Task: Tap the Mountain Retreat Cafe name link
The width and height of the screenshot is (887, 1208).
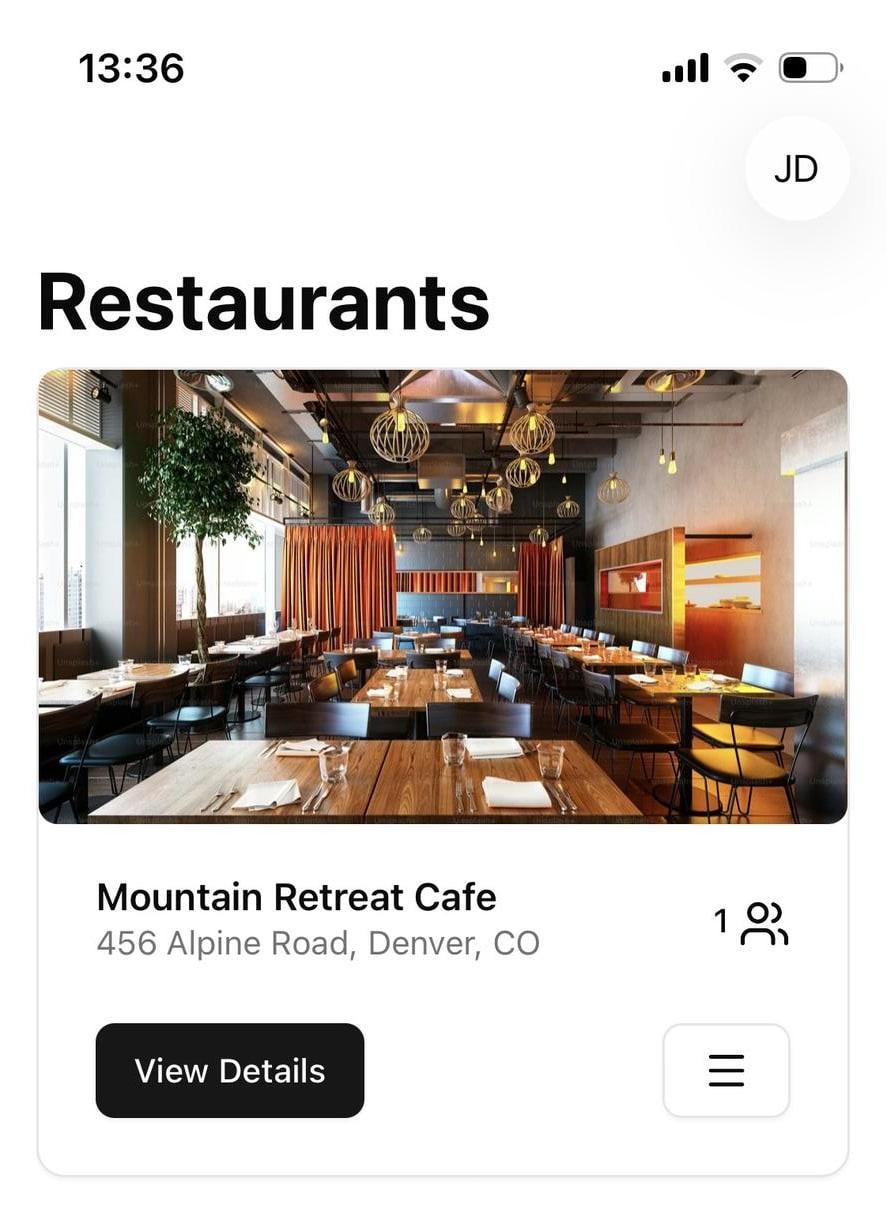Action: (x=296, y=896)
